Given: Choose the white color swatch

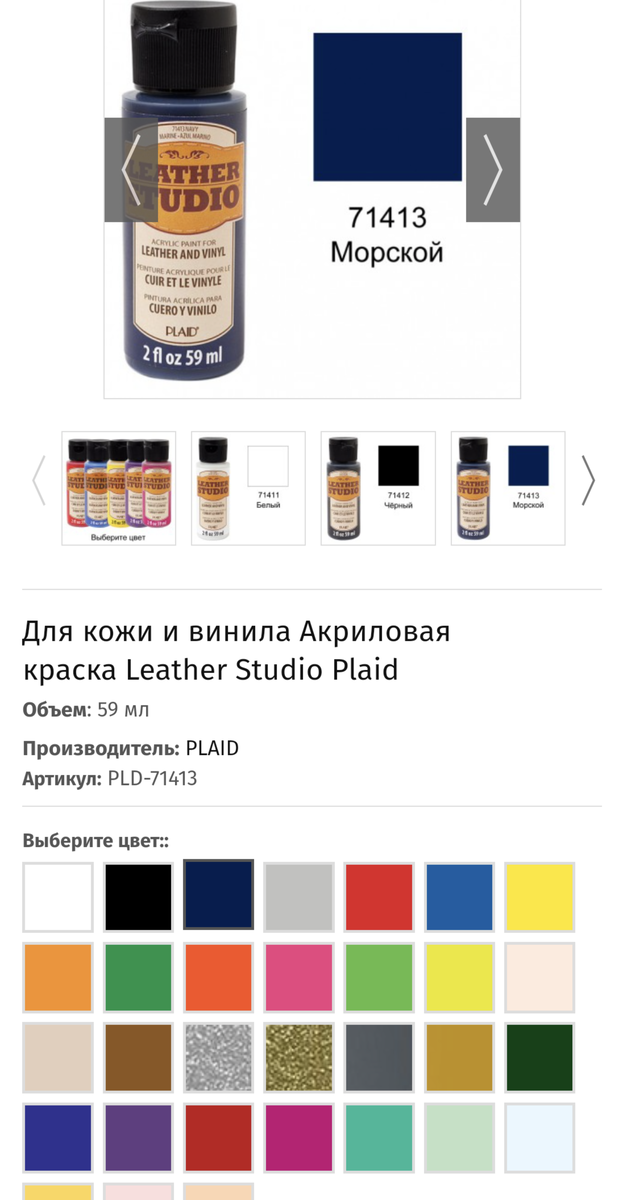Looking at the screenshot, I should click(58, 897).
